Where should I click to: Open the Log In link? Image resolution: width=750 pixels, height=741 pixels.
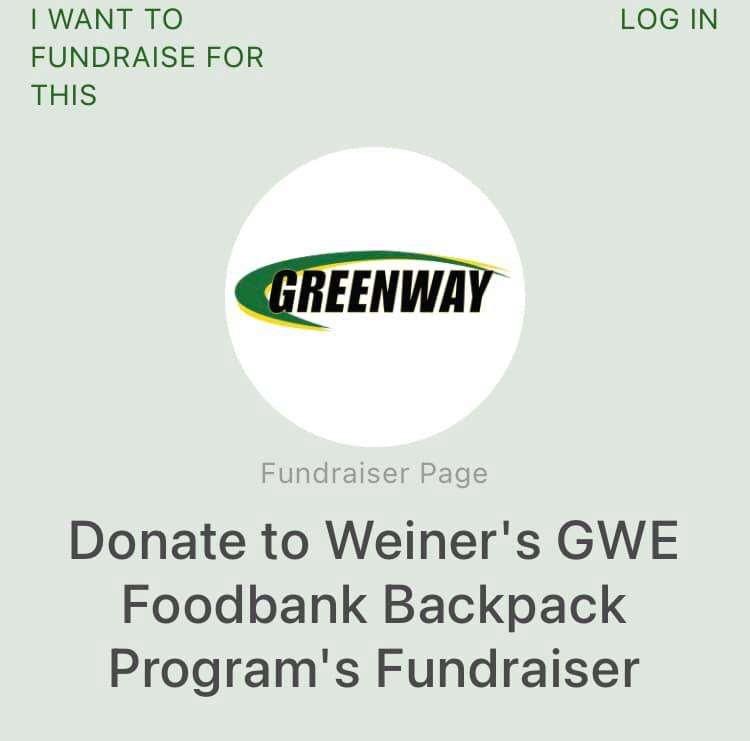coord(669,19)
